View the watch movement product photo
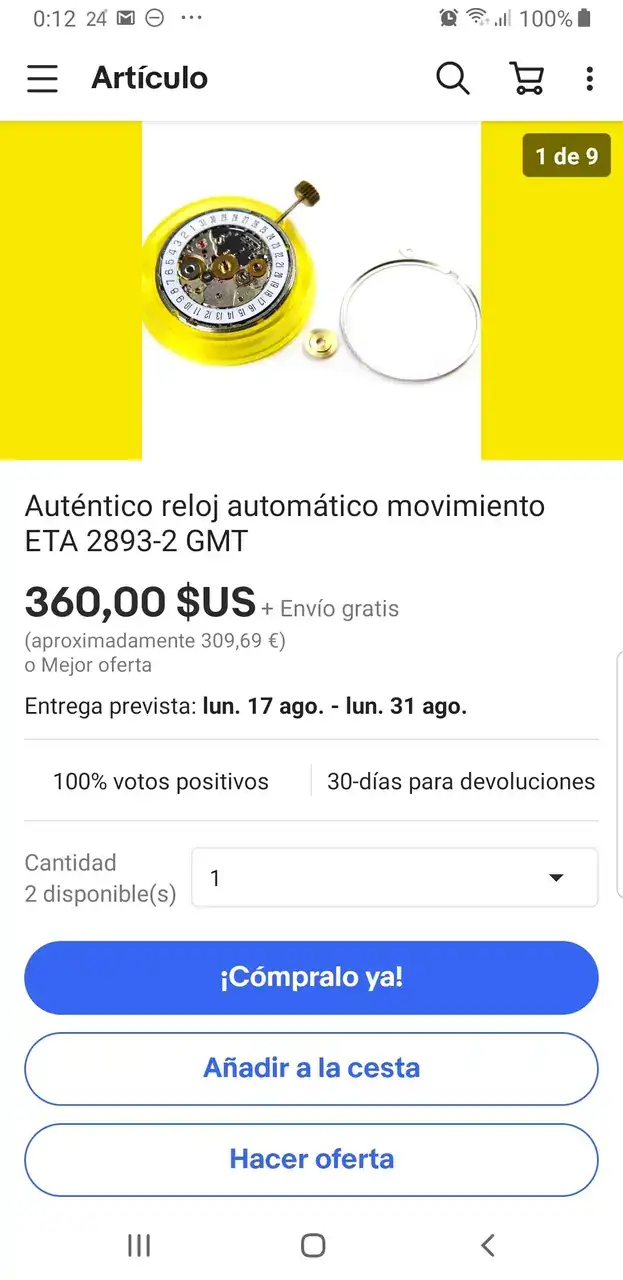 [x=311, y=290]
